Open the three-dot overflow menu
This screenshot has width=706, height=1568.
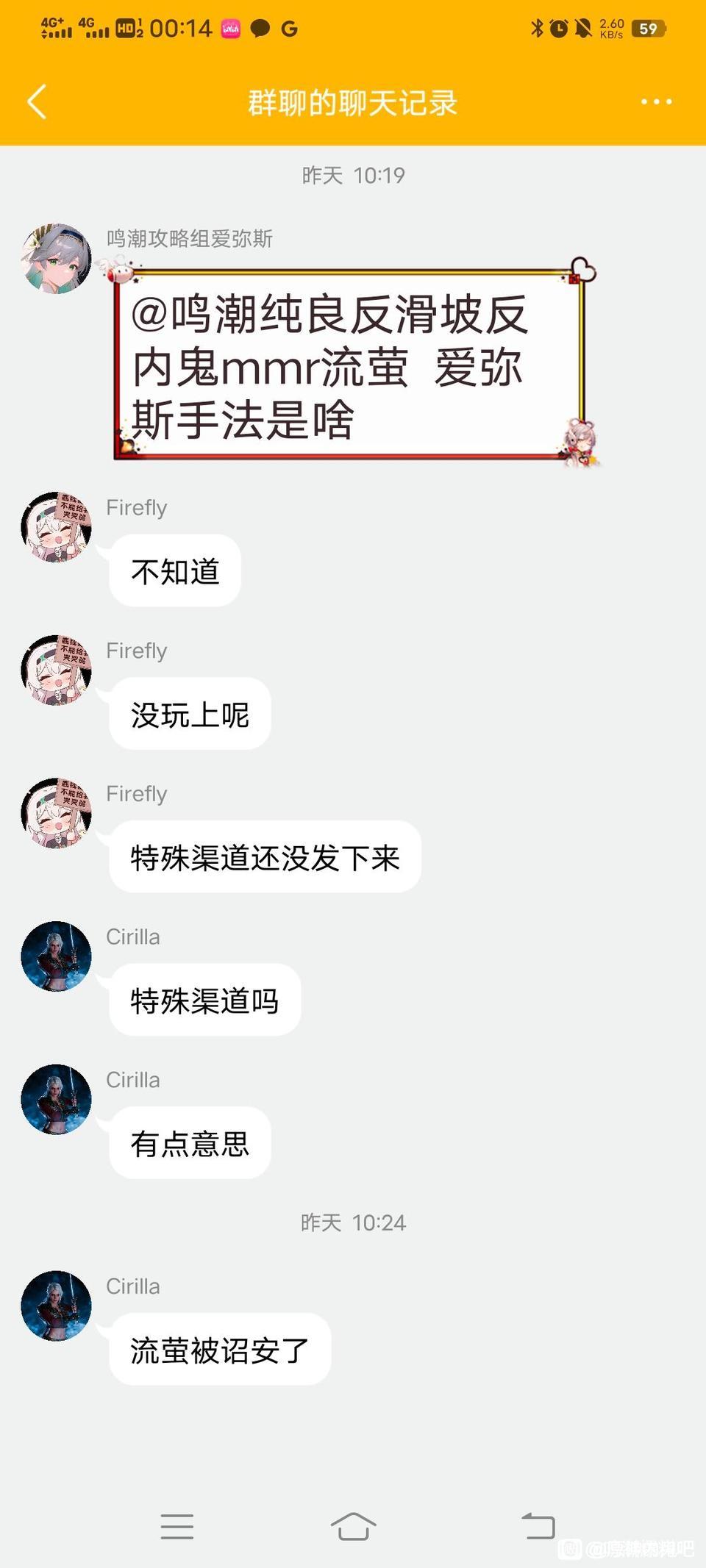click(655, 101)
